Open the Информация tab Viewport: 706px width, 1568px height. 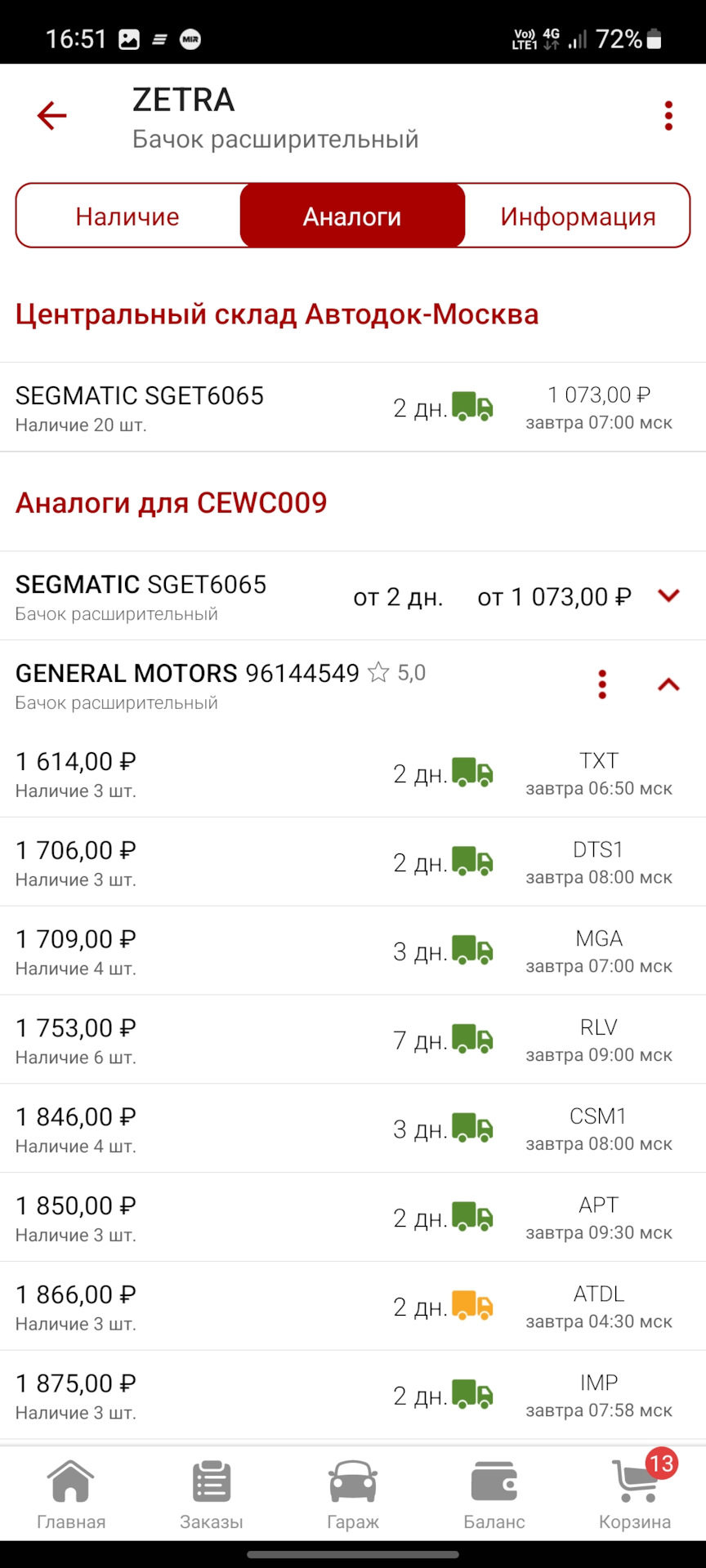point(578,216)
